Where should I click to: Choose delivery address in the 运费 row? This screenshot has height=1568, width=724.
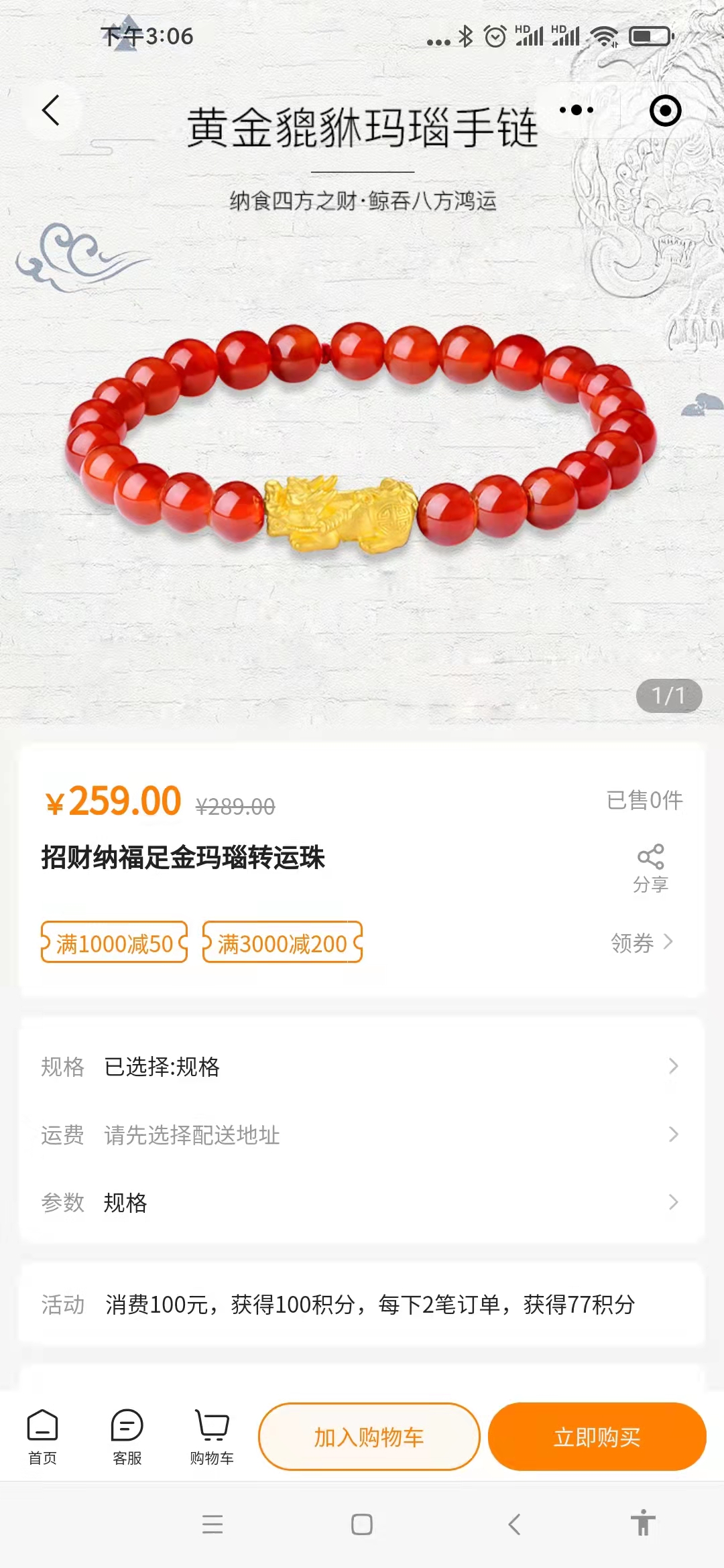(362, 1134)
